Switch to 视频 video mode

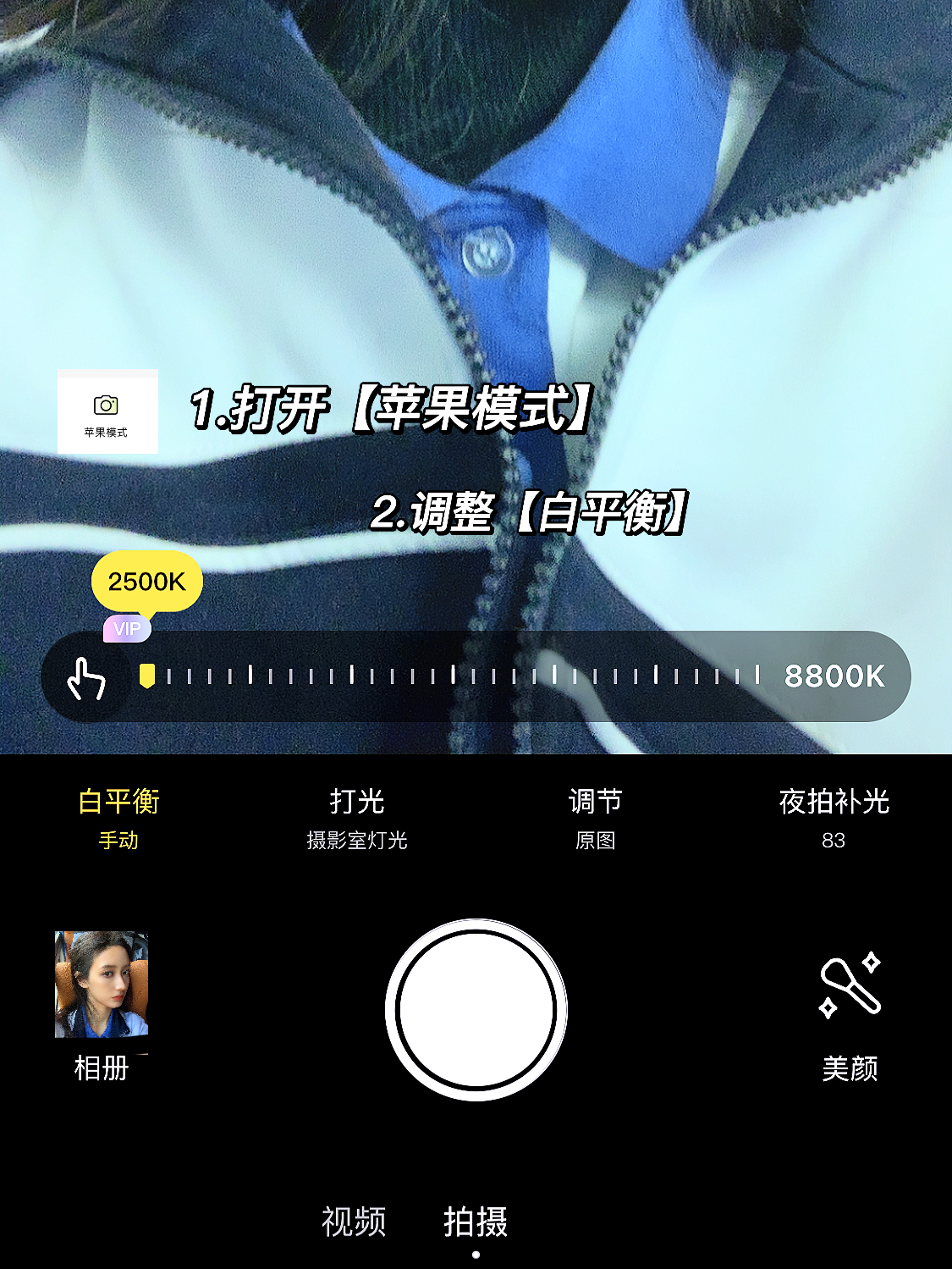pos(354,1222)
